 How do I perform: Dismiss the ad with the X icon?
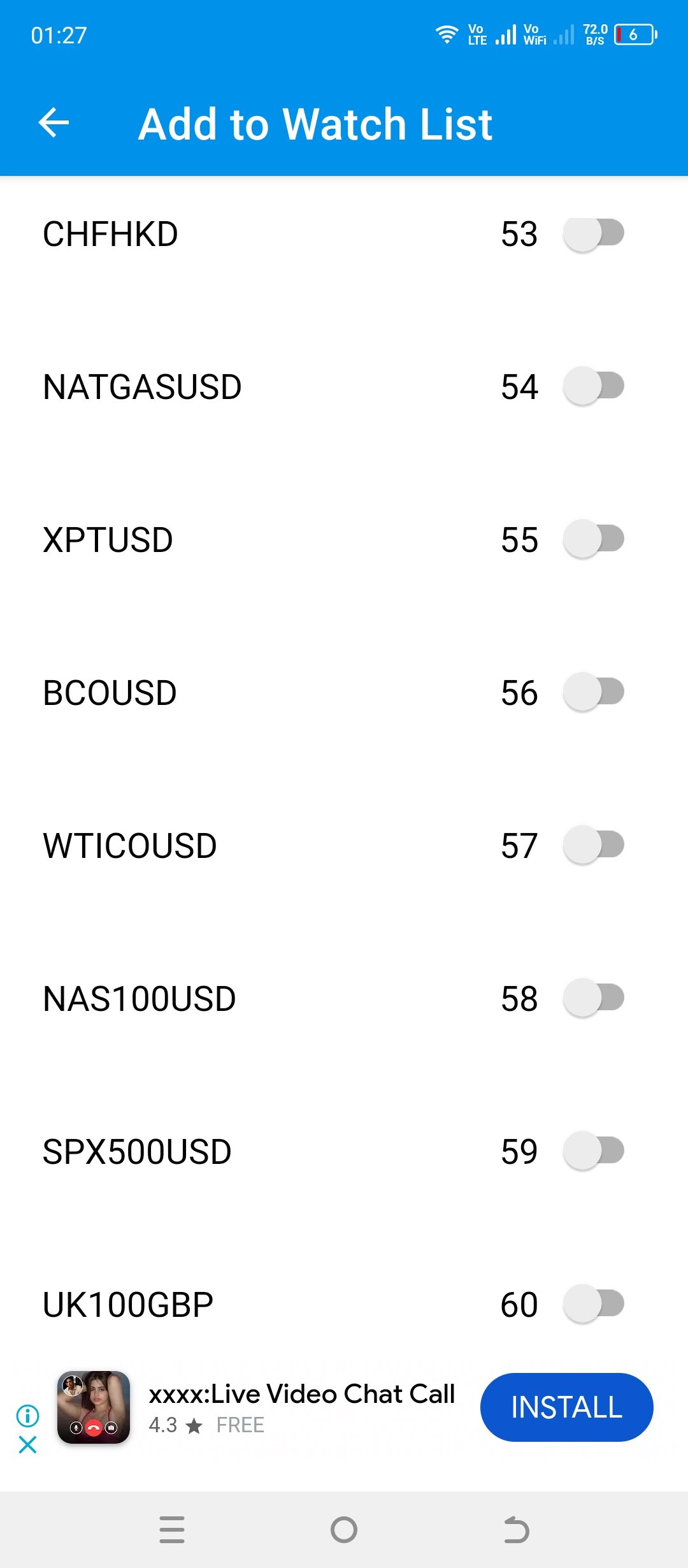[x=27, y=1445]
